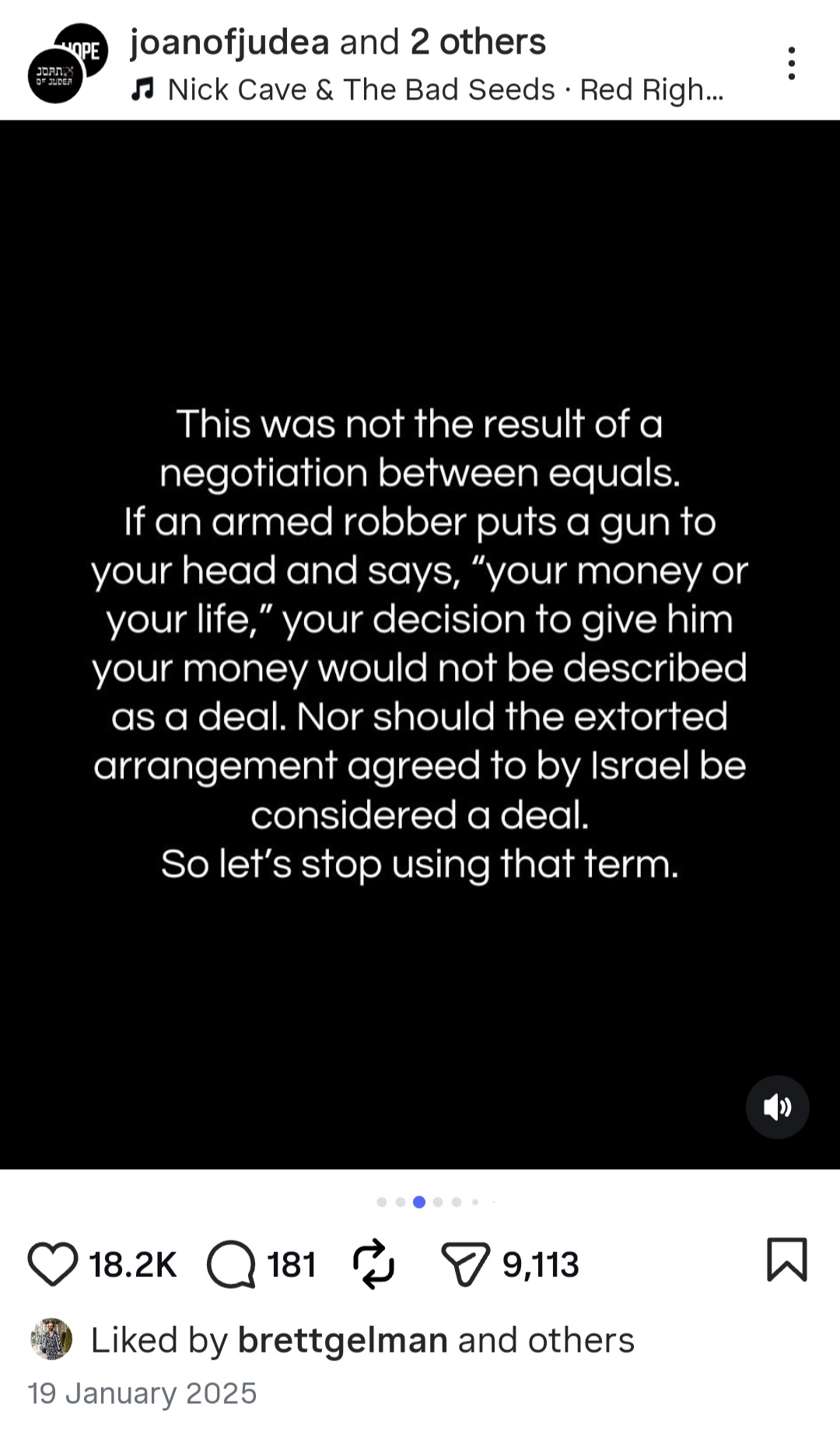Open joanofjudea's profile from the username
This screenshot has width=840, height=1431.
pos(229,42)
